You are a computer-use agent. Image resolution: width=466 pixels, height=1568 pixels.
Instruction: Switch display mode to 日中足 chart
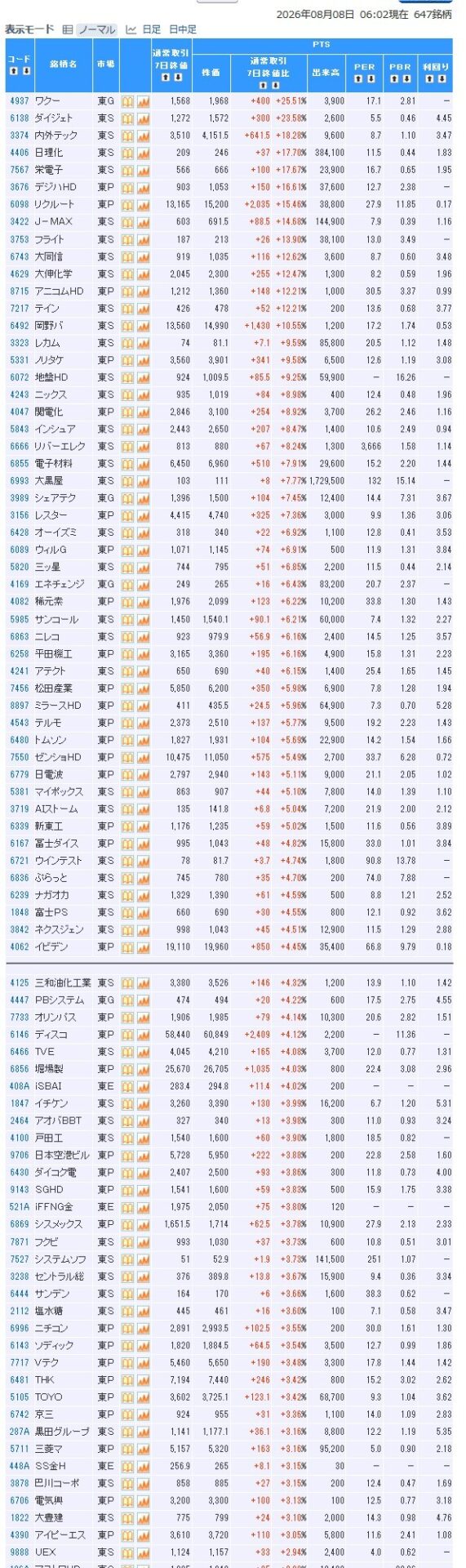tap(181, 29)
